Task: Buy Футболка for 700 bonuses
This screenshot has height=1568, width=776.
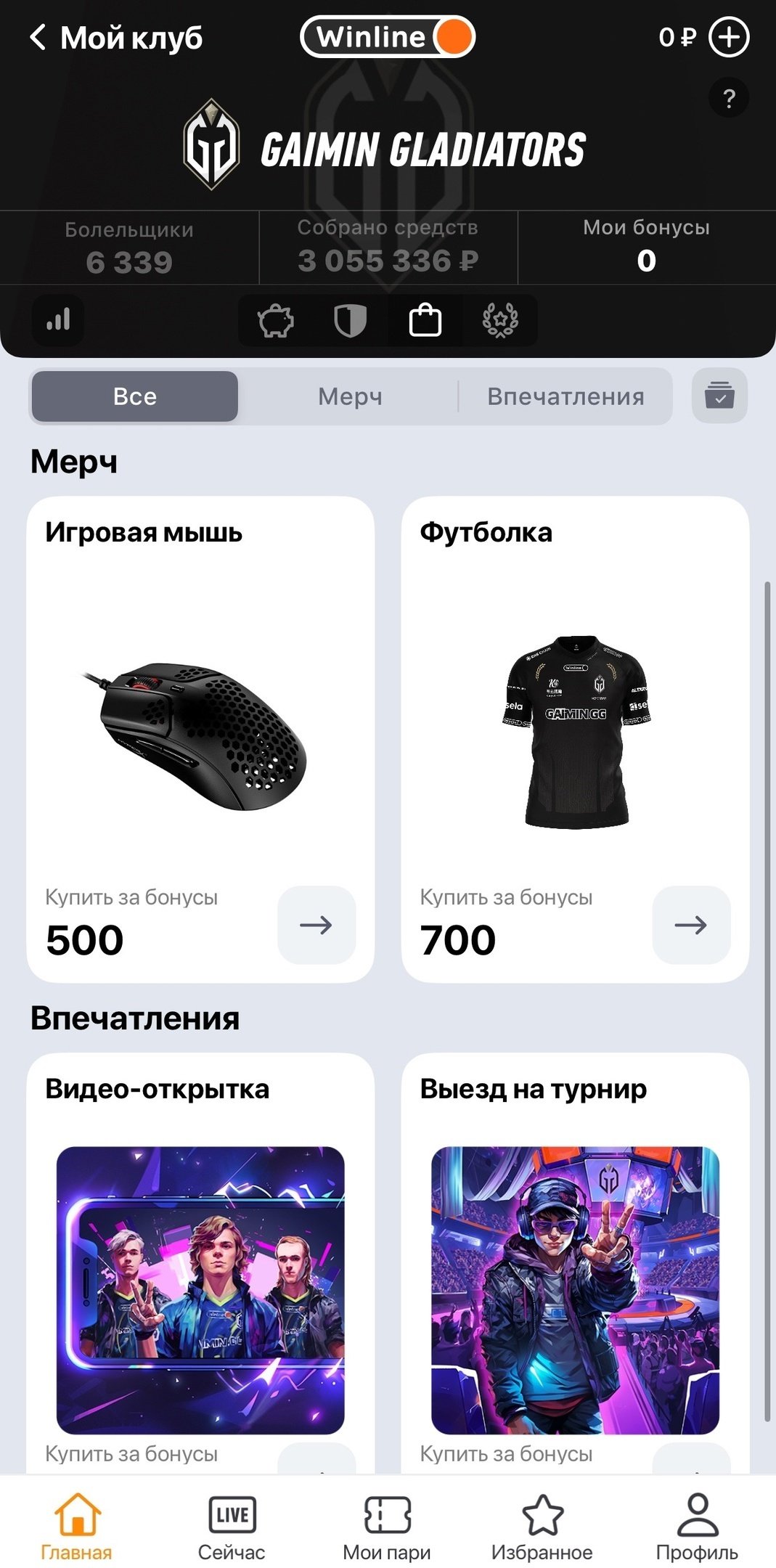Action: tap(691, 925)
